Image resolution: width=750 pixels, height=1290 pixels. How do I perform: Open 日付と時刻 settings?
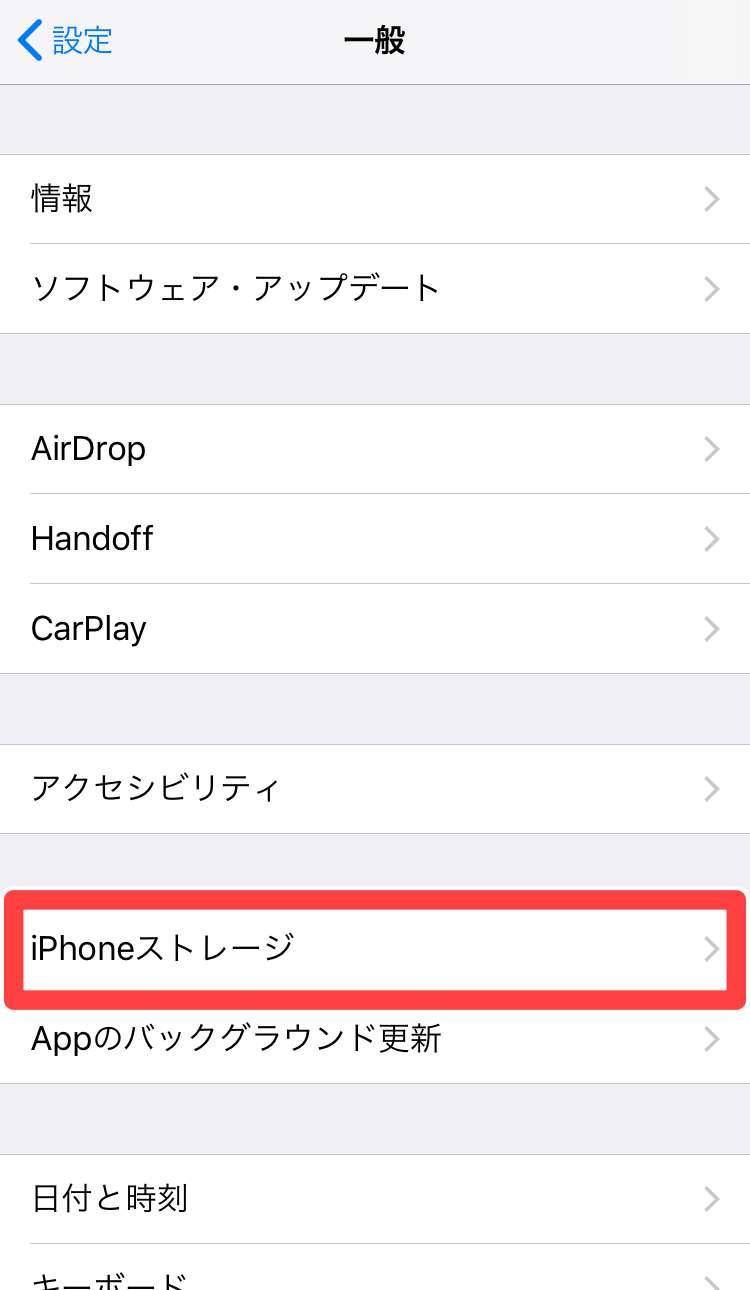[375, 1198]
